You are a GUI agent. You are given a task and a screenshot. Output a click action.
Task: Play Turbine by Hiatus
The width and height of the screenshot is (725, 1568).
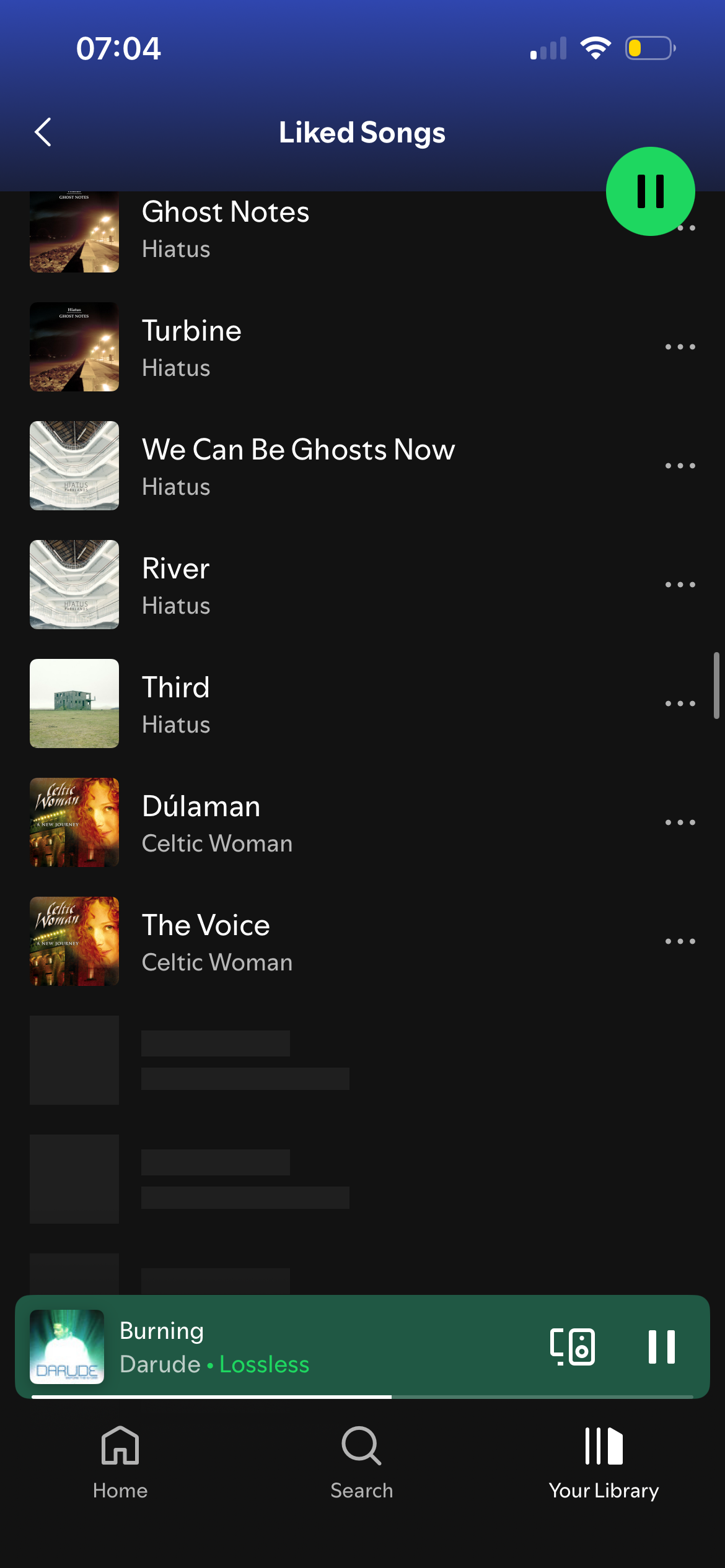pyautogui.click(x=192, y=347)
